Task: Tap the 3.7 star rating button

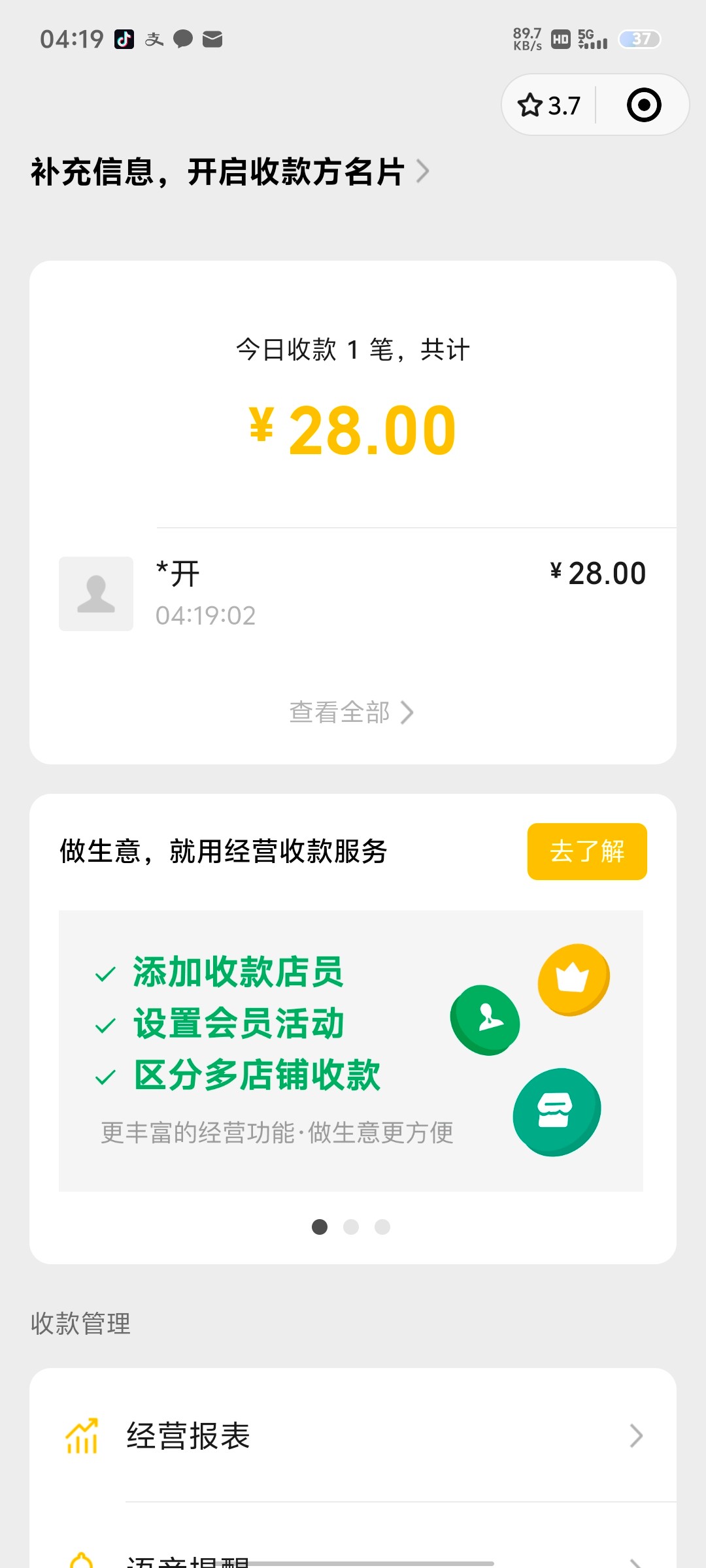Action: (549, 105)
